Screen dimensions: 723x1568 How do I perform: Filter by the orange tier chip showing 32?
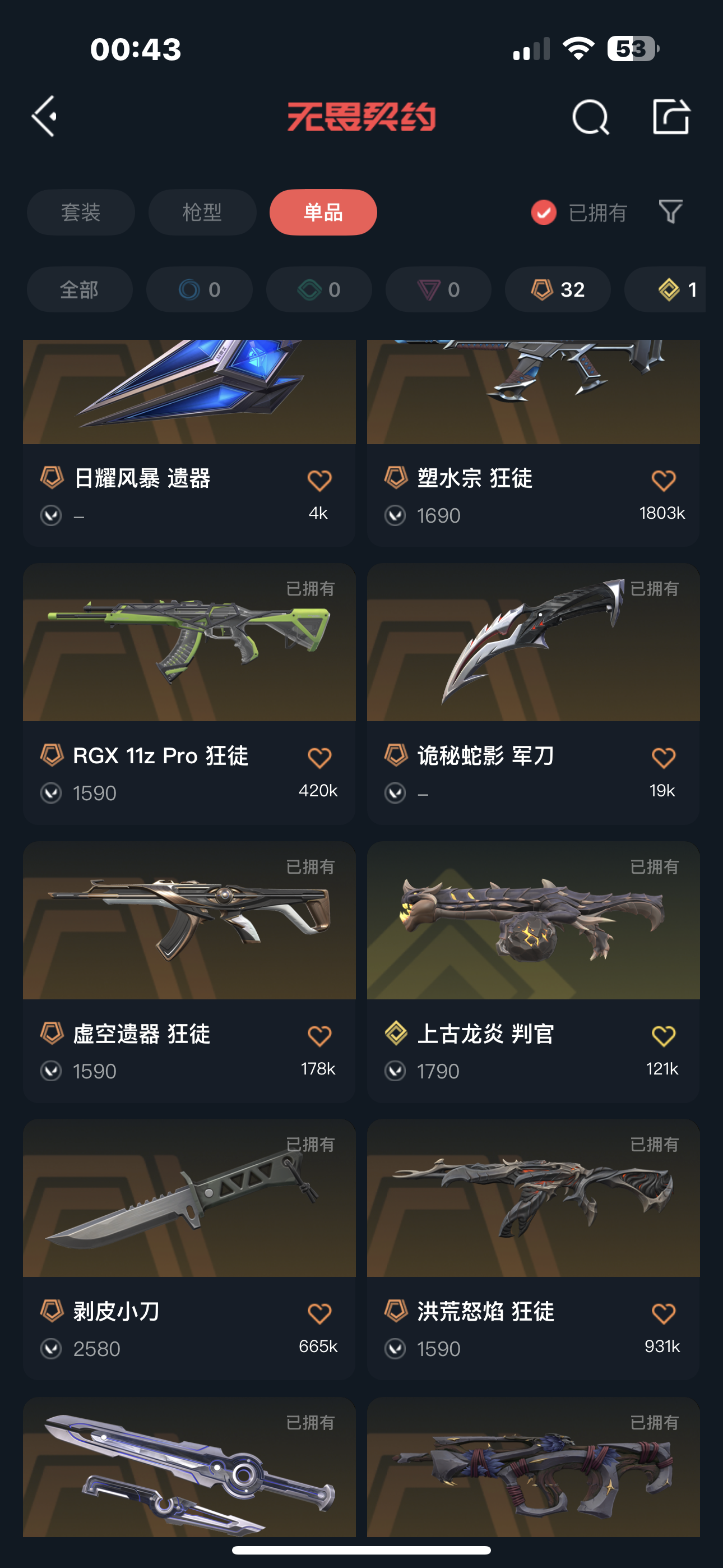[558, 290]
